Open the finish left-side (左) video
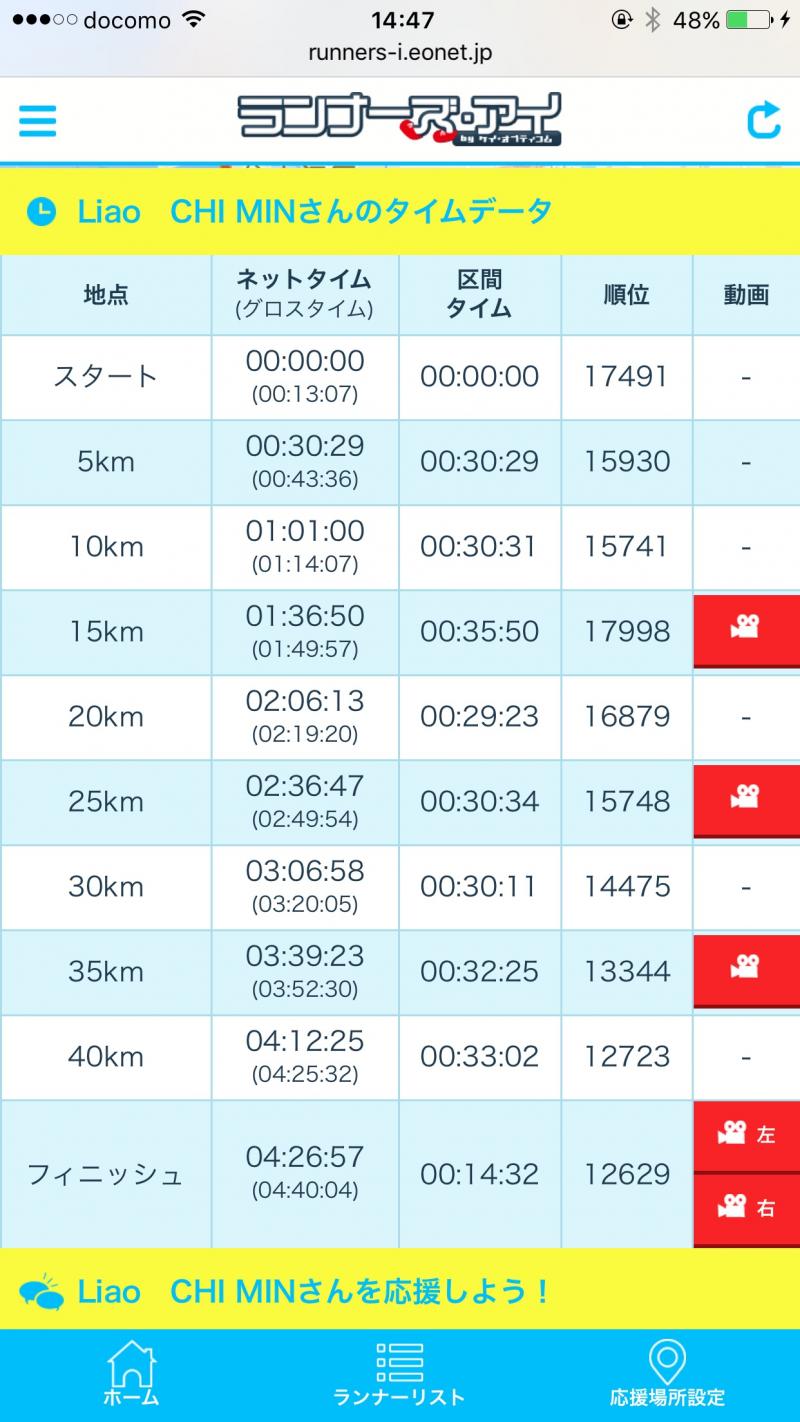Viewport: 800px width, 1422px height. click(x=746, y=1136)
